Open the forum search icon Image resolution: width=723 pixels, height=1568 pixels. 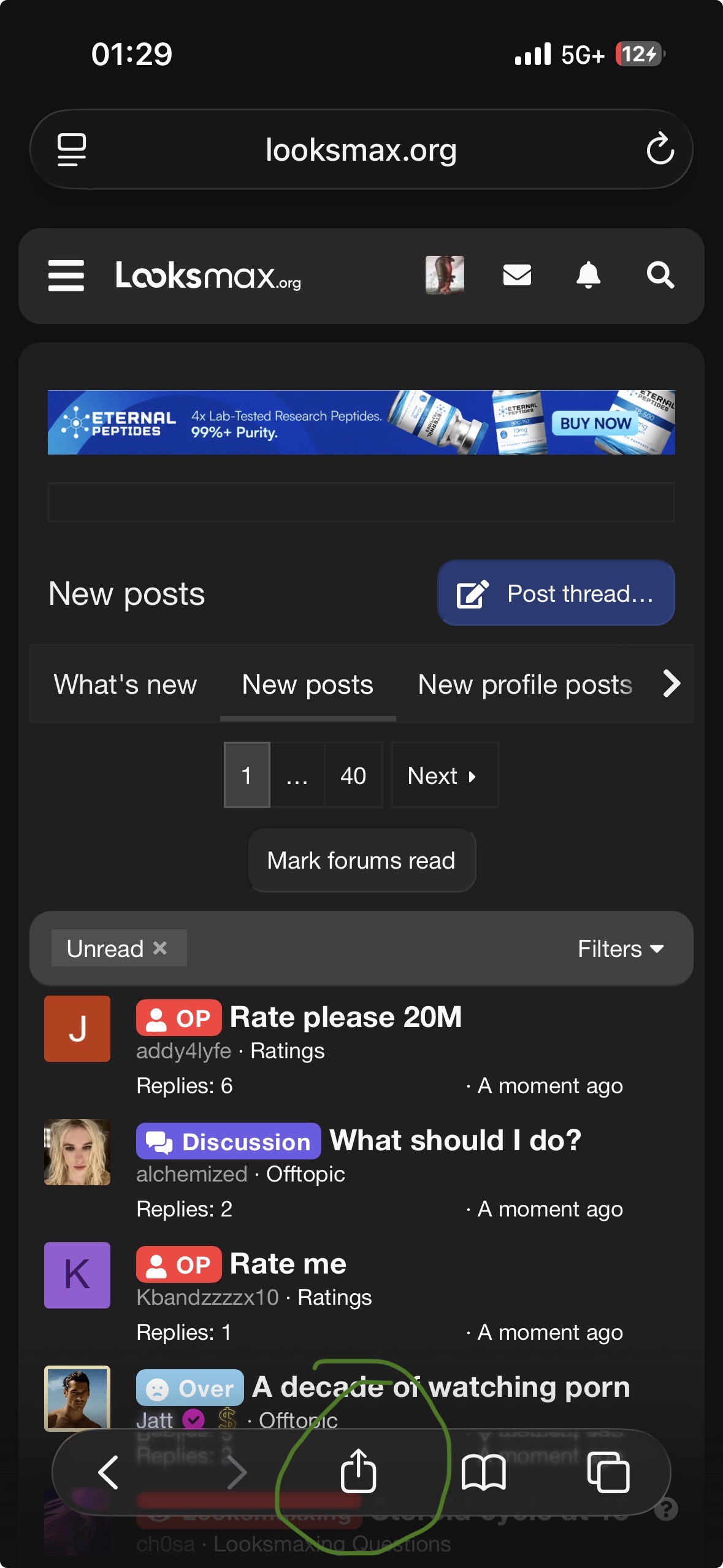[x=660, y=275]
